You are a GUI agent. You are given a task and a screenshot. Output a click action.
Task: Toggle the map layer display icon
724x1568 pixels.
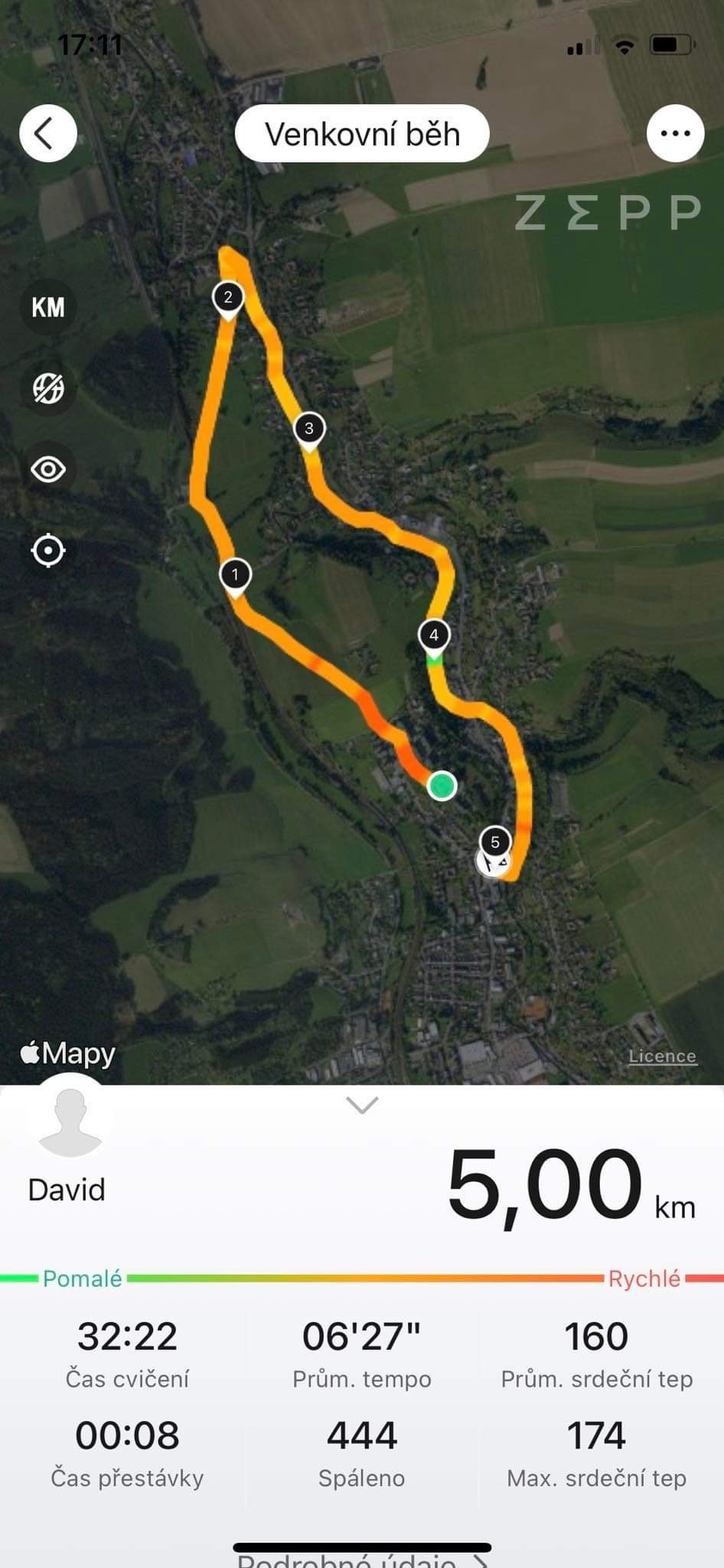[x=47, y=388]
